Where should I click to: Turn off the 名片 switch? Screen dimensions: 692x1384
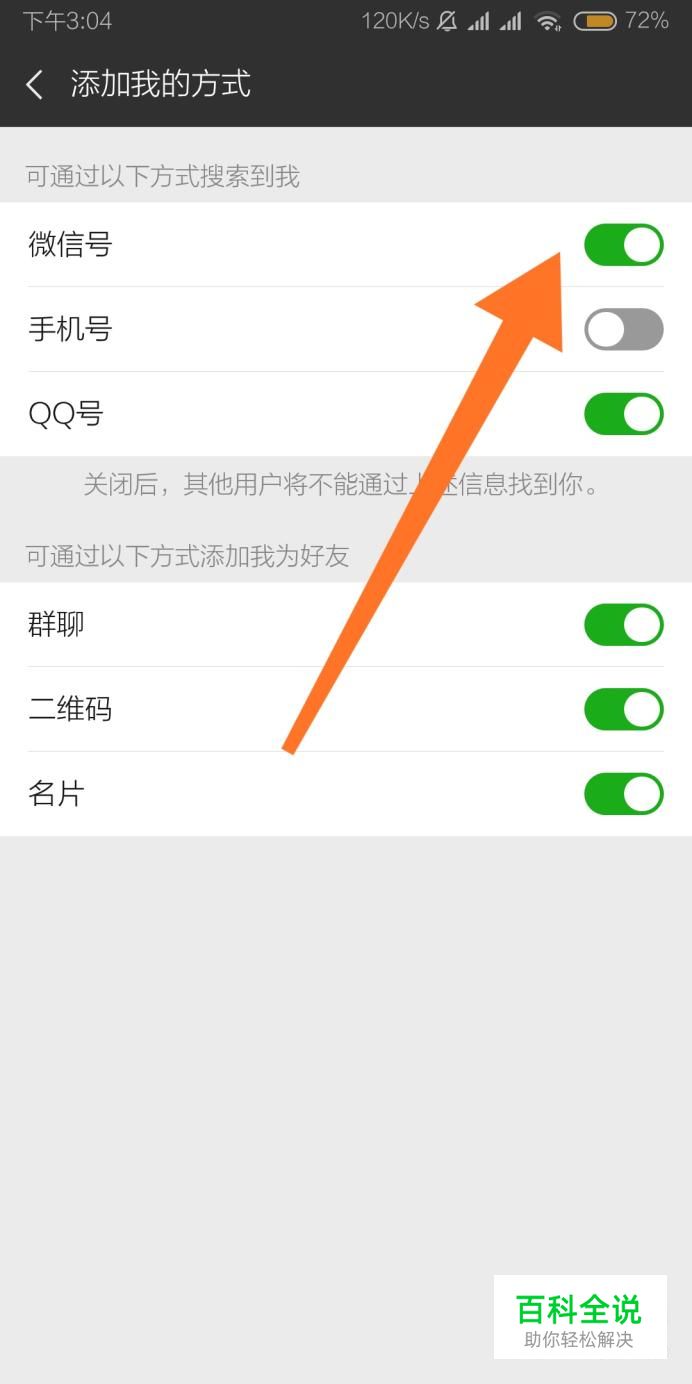[623, 794]
